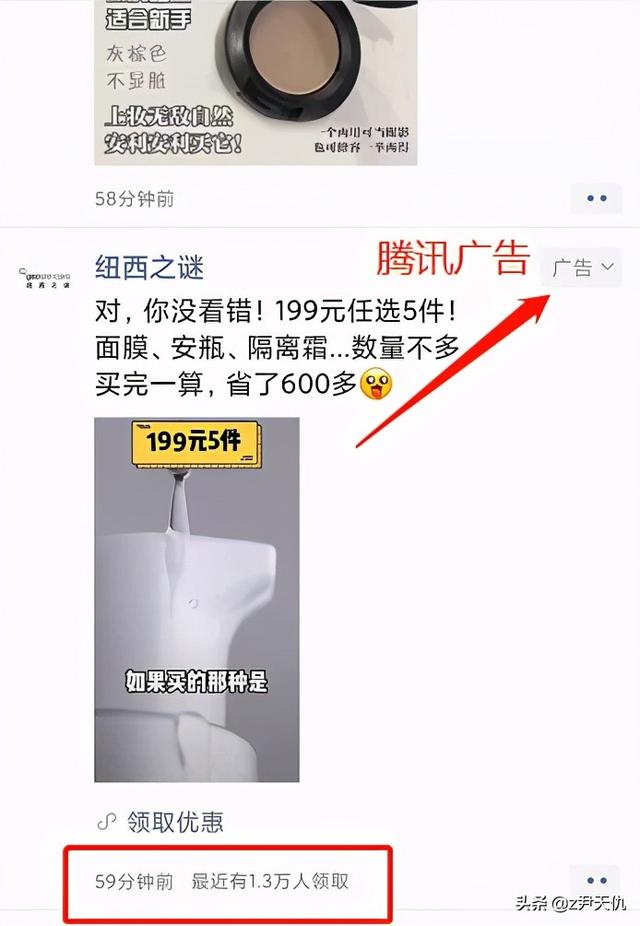Open comment menu for the 58分钟前 post
Image resolution: width=640 pixels, height=926 pixels.
(596, 198)
